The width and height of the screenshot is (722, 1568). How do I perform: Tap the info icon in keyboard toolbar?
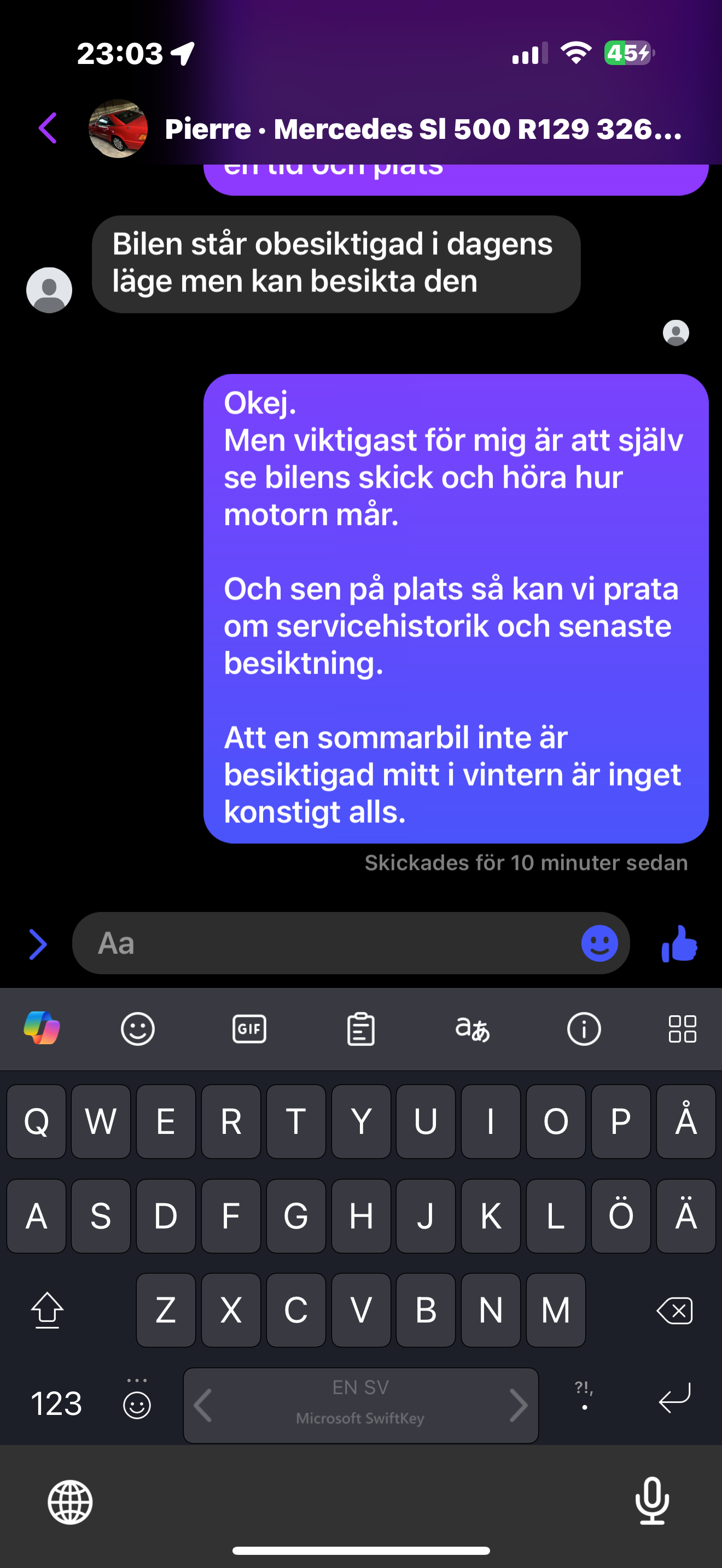(x=584, y=1029)
